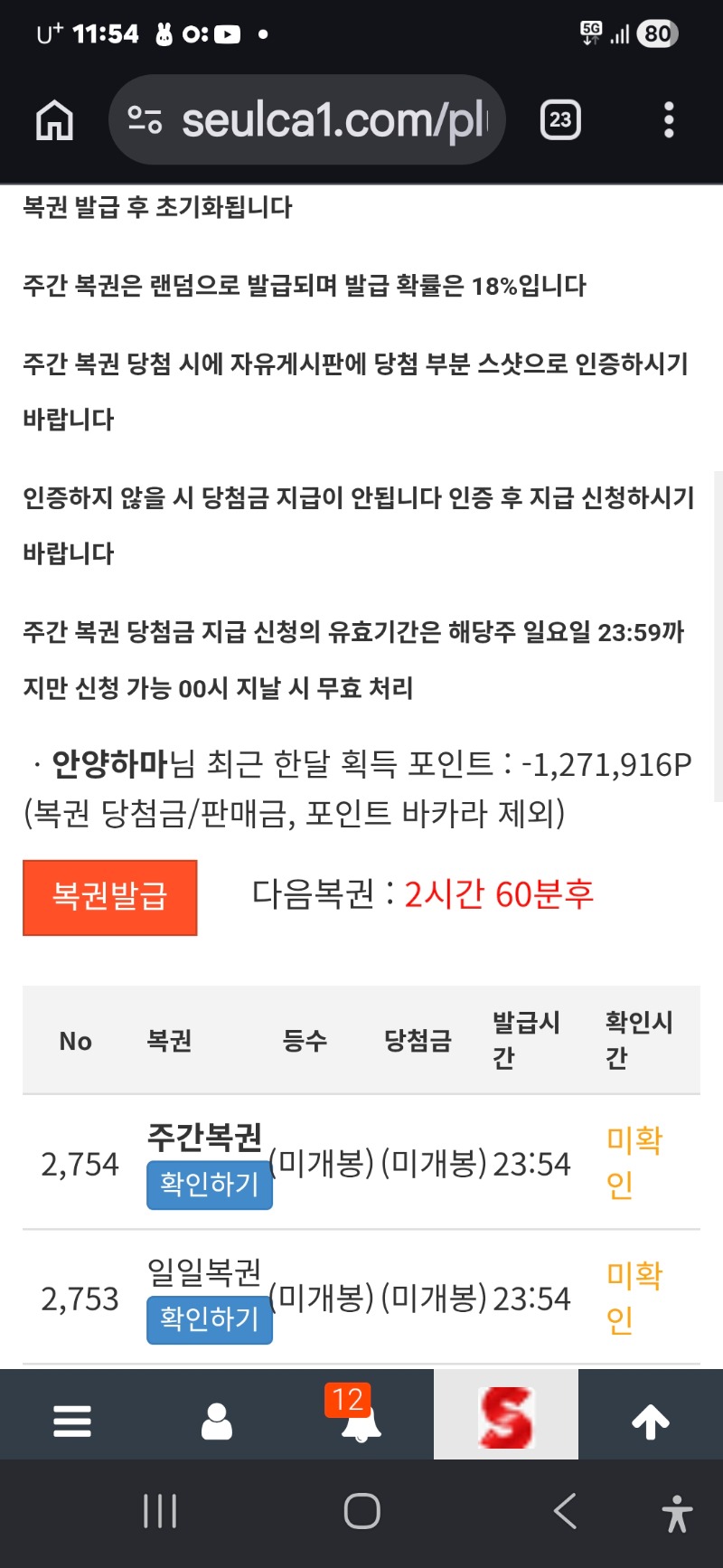Open the hamburger menu in bottom bar
This screenshot has height=1568, width=723.
click(72, 1421)
